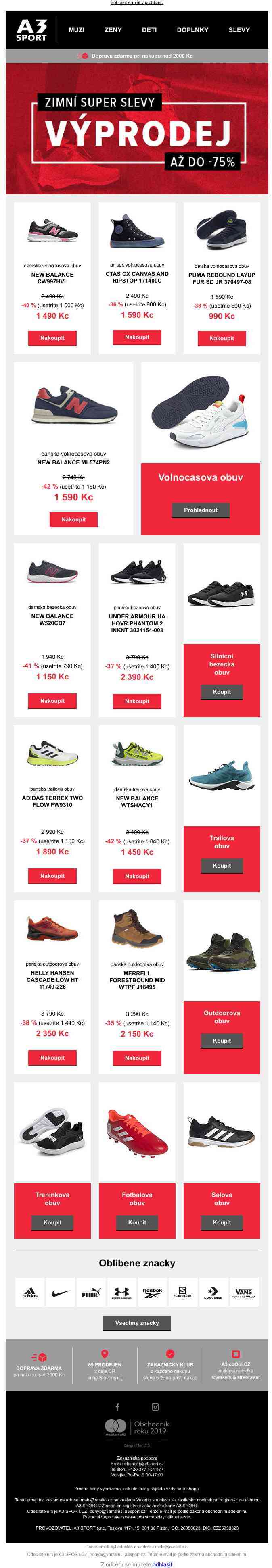
Task: Tap Nakoupit under Merrell Forestbound Mid
Action: click(137, 1058)
